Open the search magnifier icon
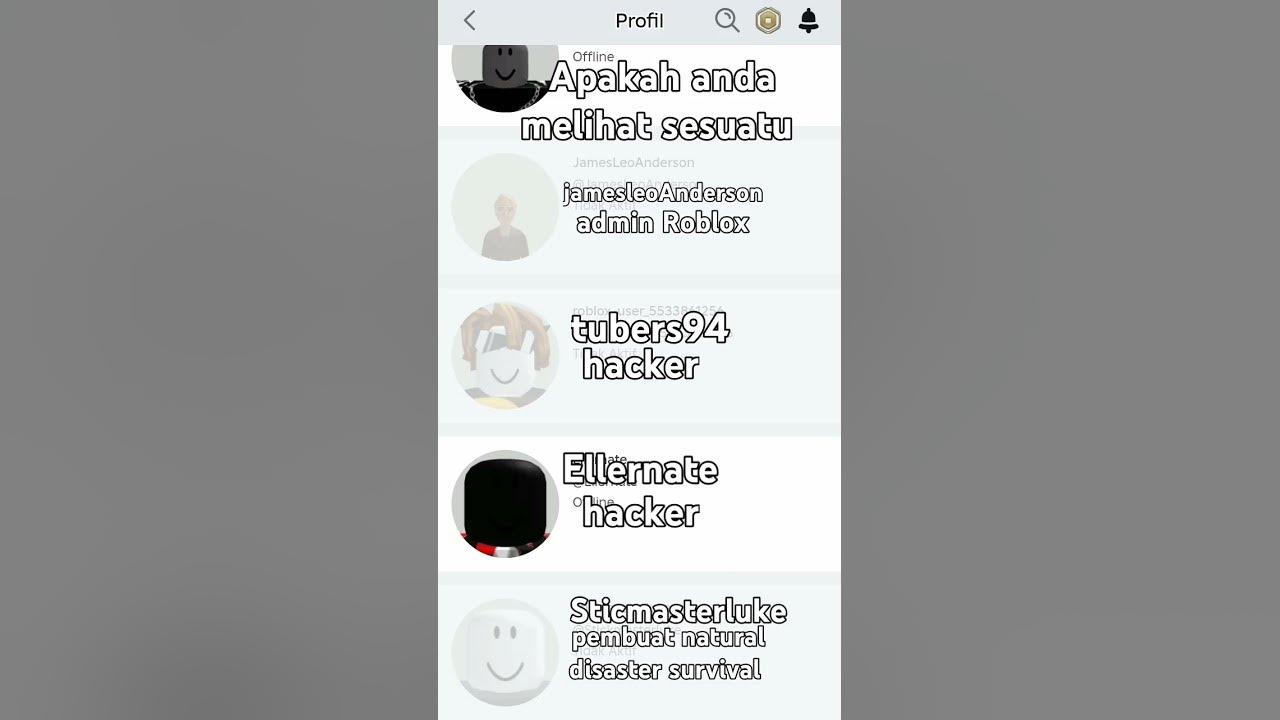1280x720 pixels. click(x=727, y=21)
